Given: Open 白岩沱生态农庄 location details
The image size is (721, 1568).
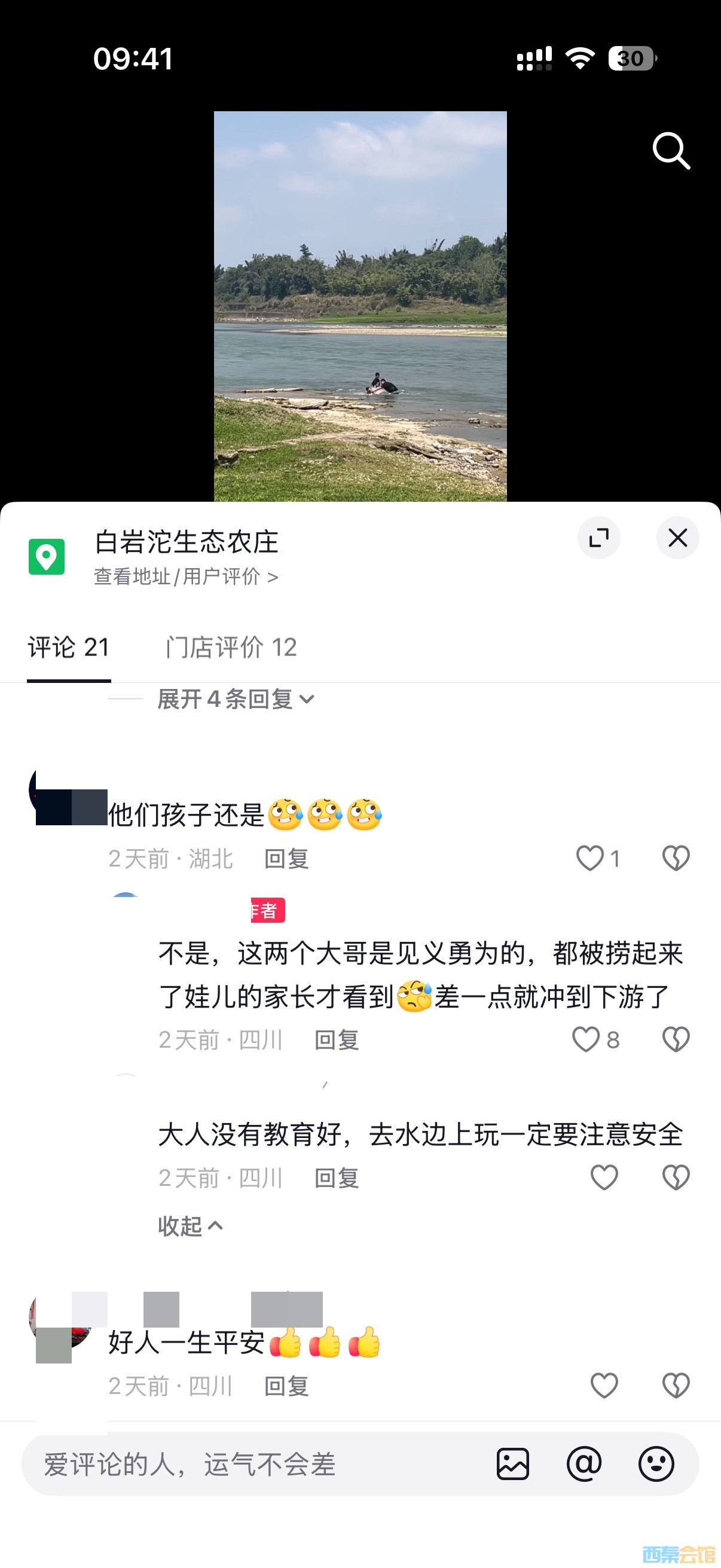Looking at the screenshot, I should pyautogui.click(x=185, y=556).
